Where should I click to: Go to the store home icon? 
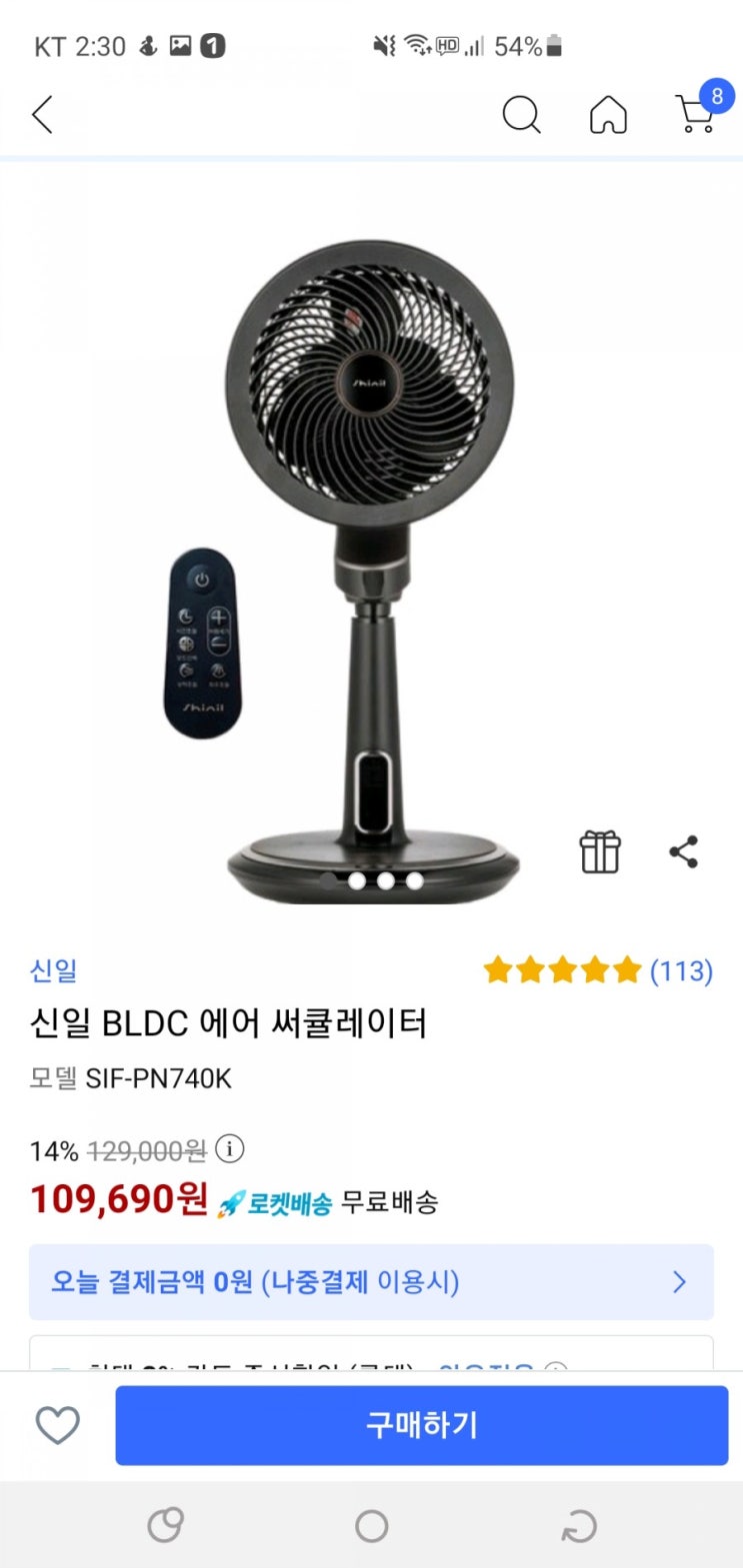[608, 115]
